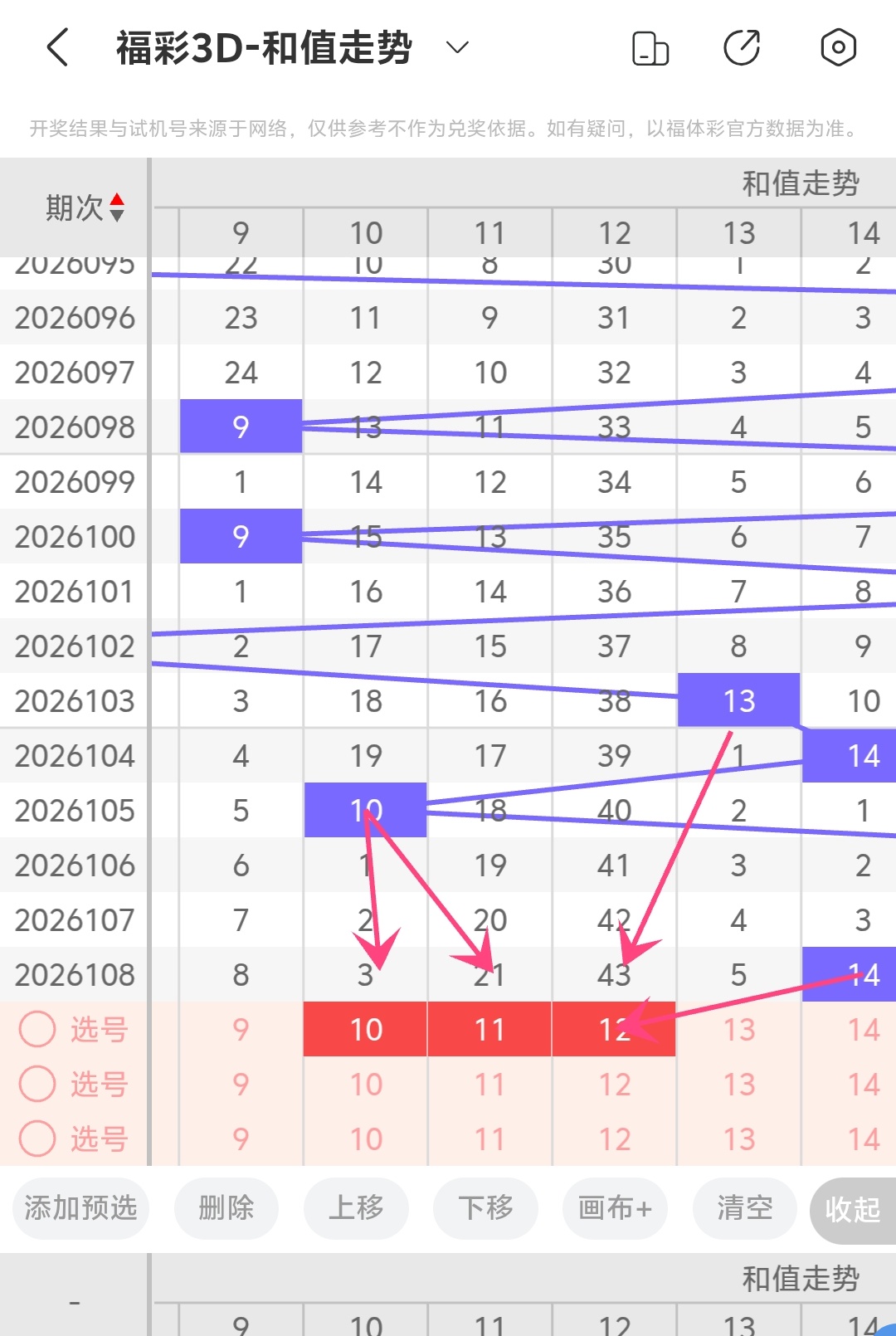Tap the 清空 button
The height and width of the screenshot is (1336, 896).
pyautogui.click(x=744, y=1208)
